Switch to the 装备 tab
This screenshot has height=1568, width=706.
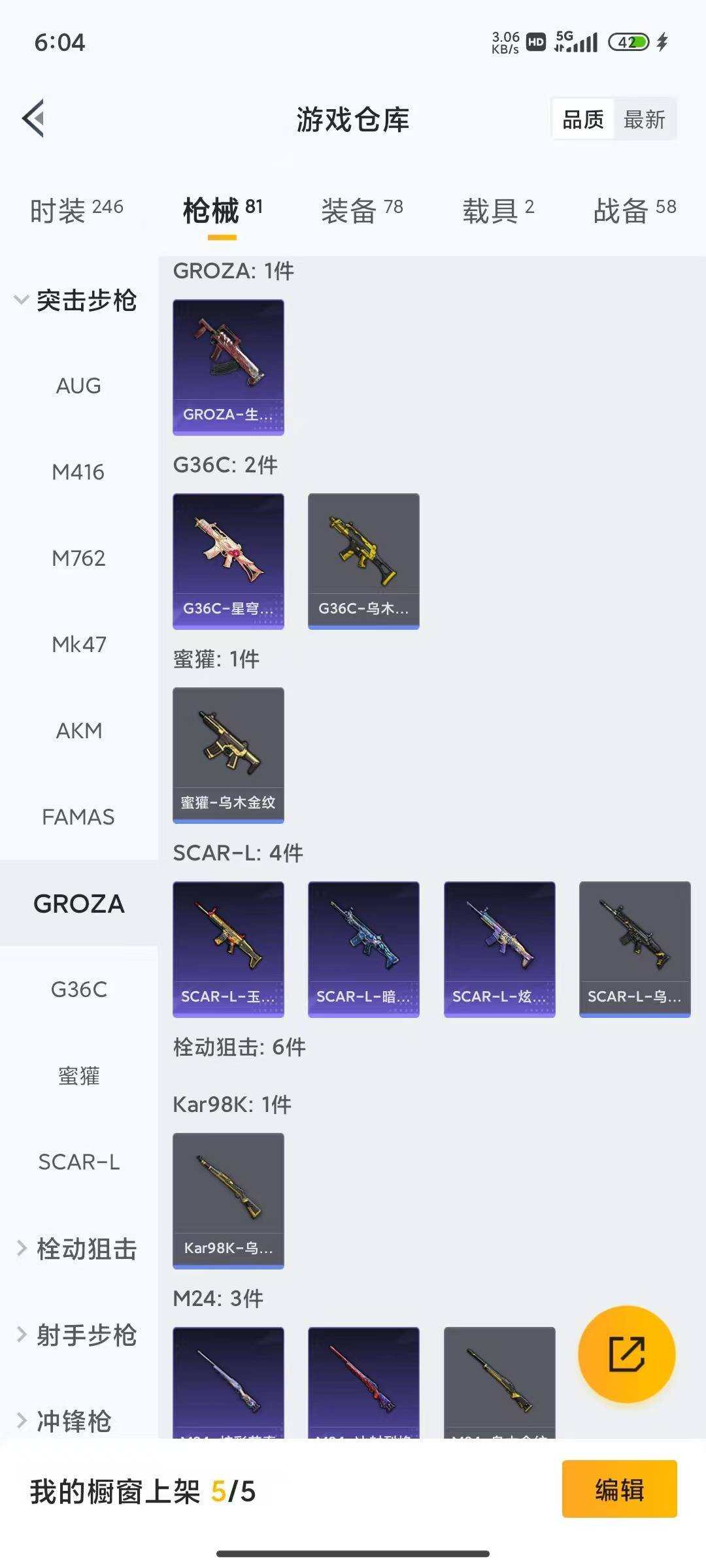360,209
